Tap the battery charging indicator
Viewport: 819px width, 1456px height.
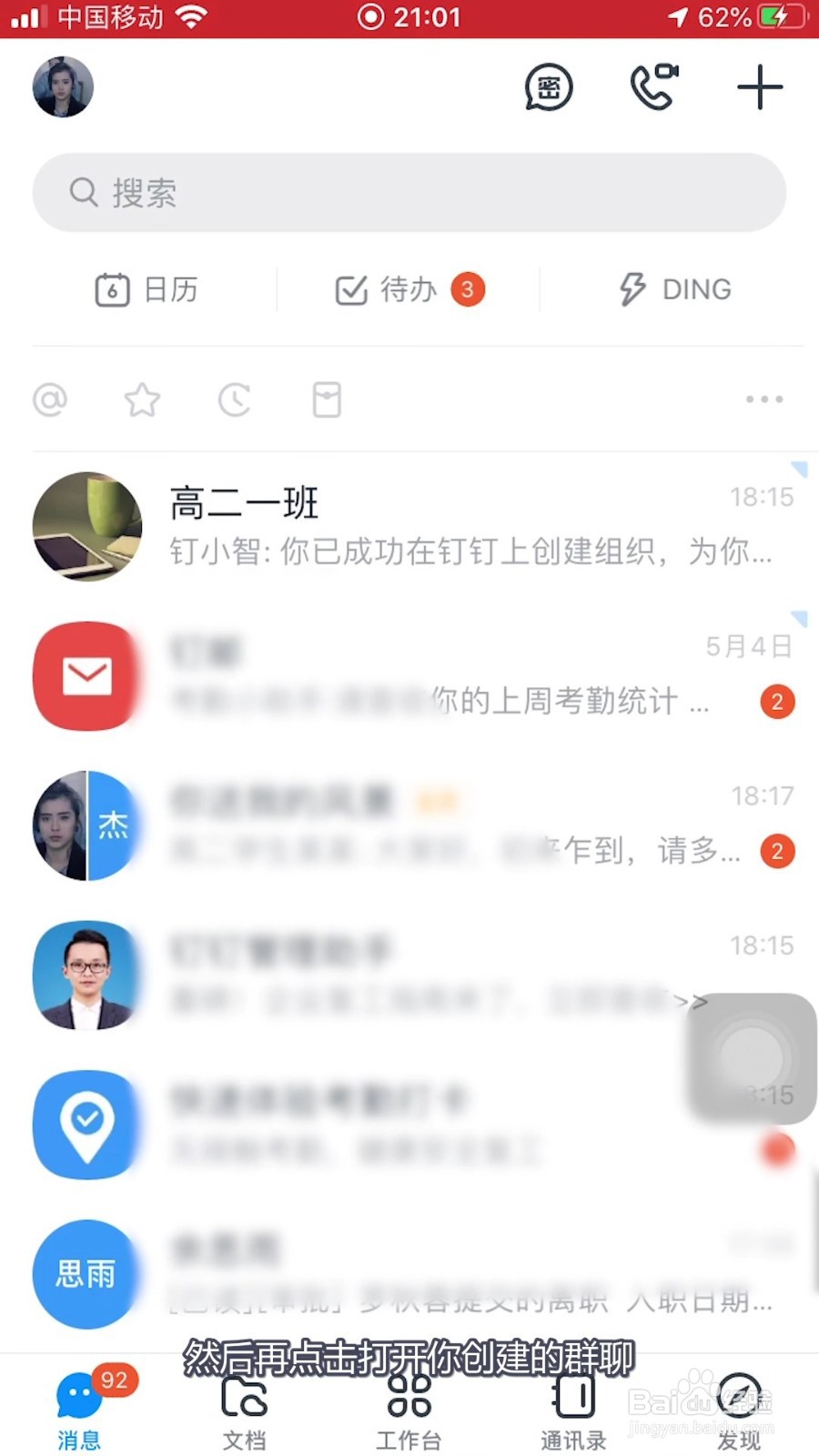(x=779, y=15)
